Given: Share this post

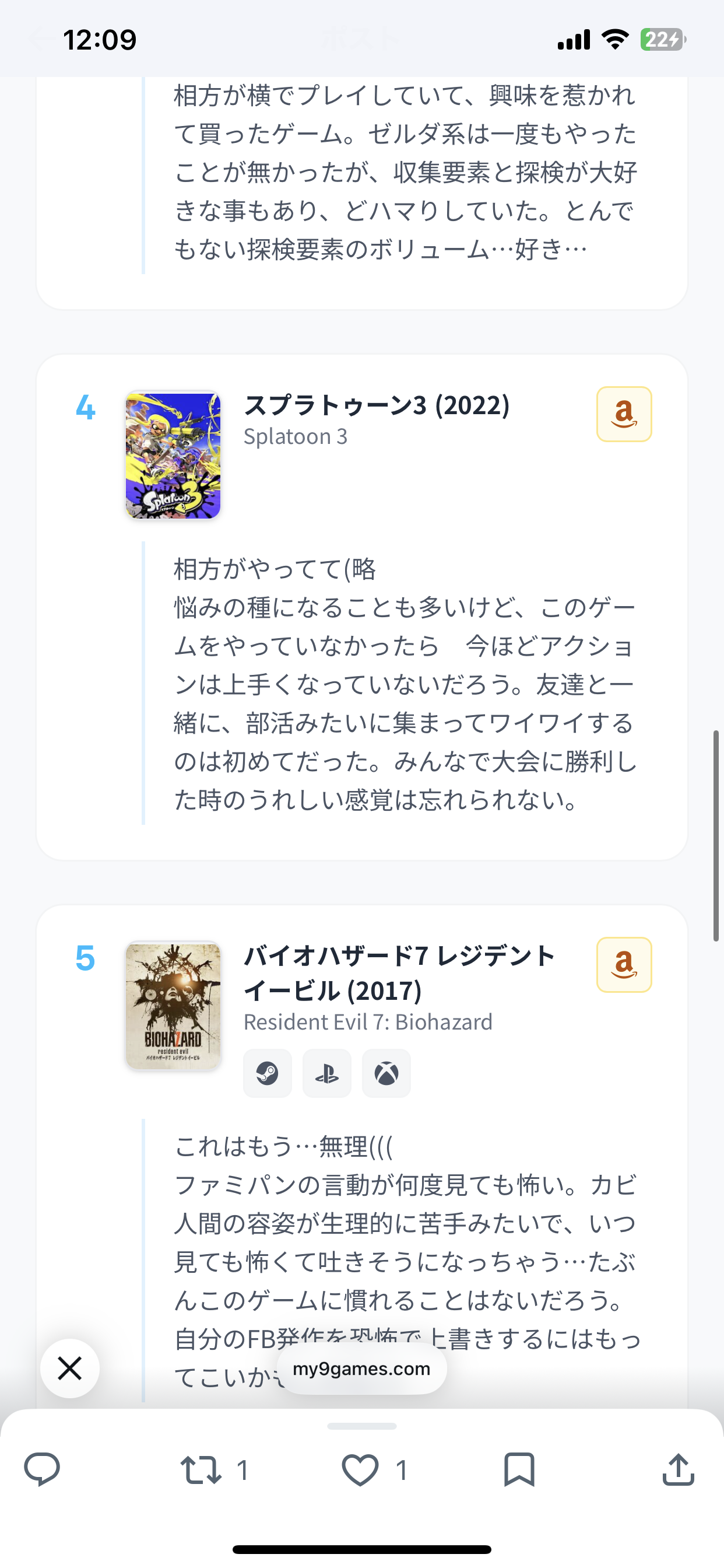Looking at the screenshot, I should click(x=678, y=1469).
